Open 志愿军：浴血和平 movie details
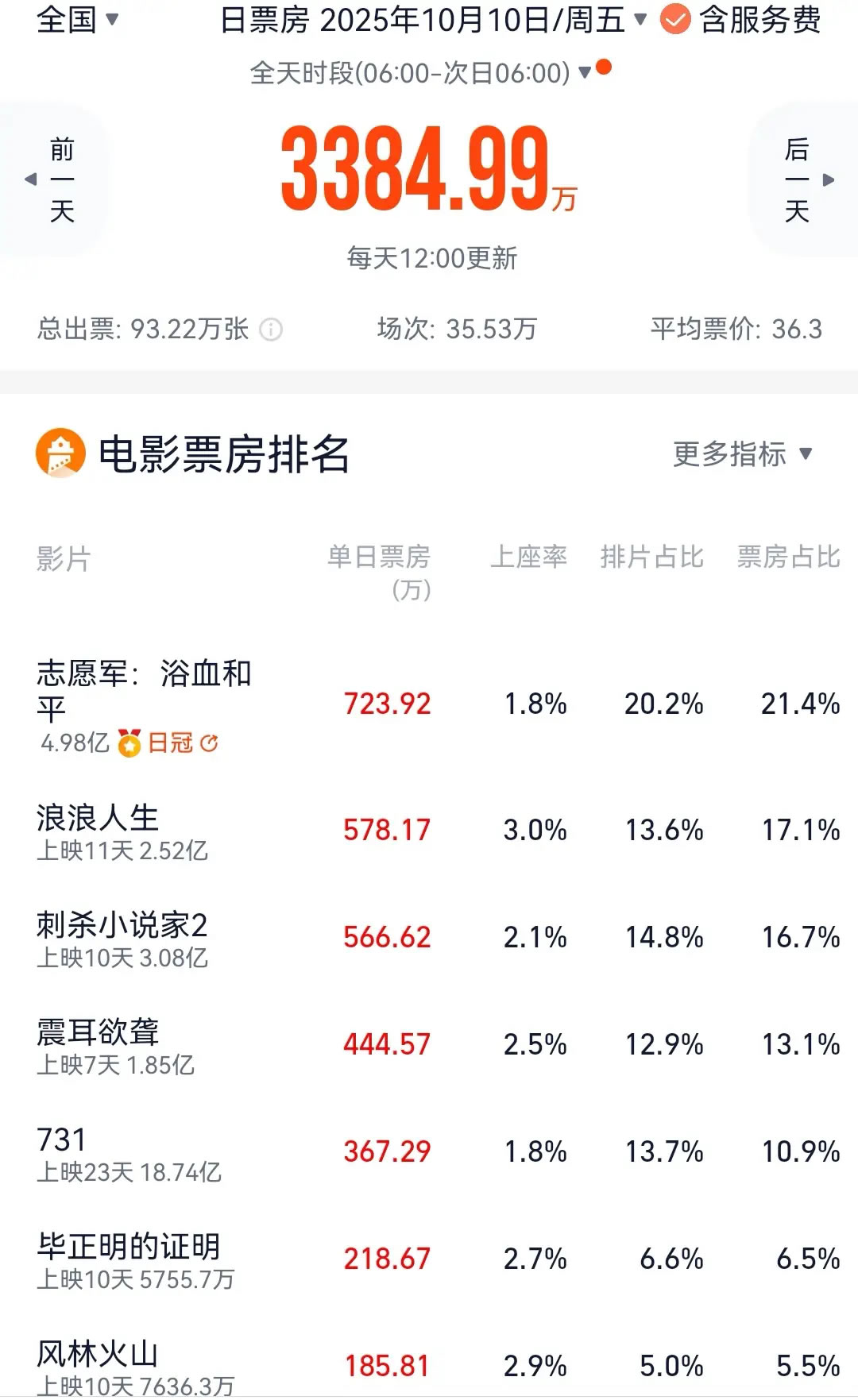This screenshot has width=858, height=1400. tap(143, 689)
